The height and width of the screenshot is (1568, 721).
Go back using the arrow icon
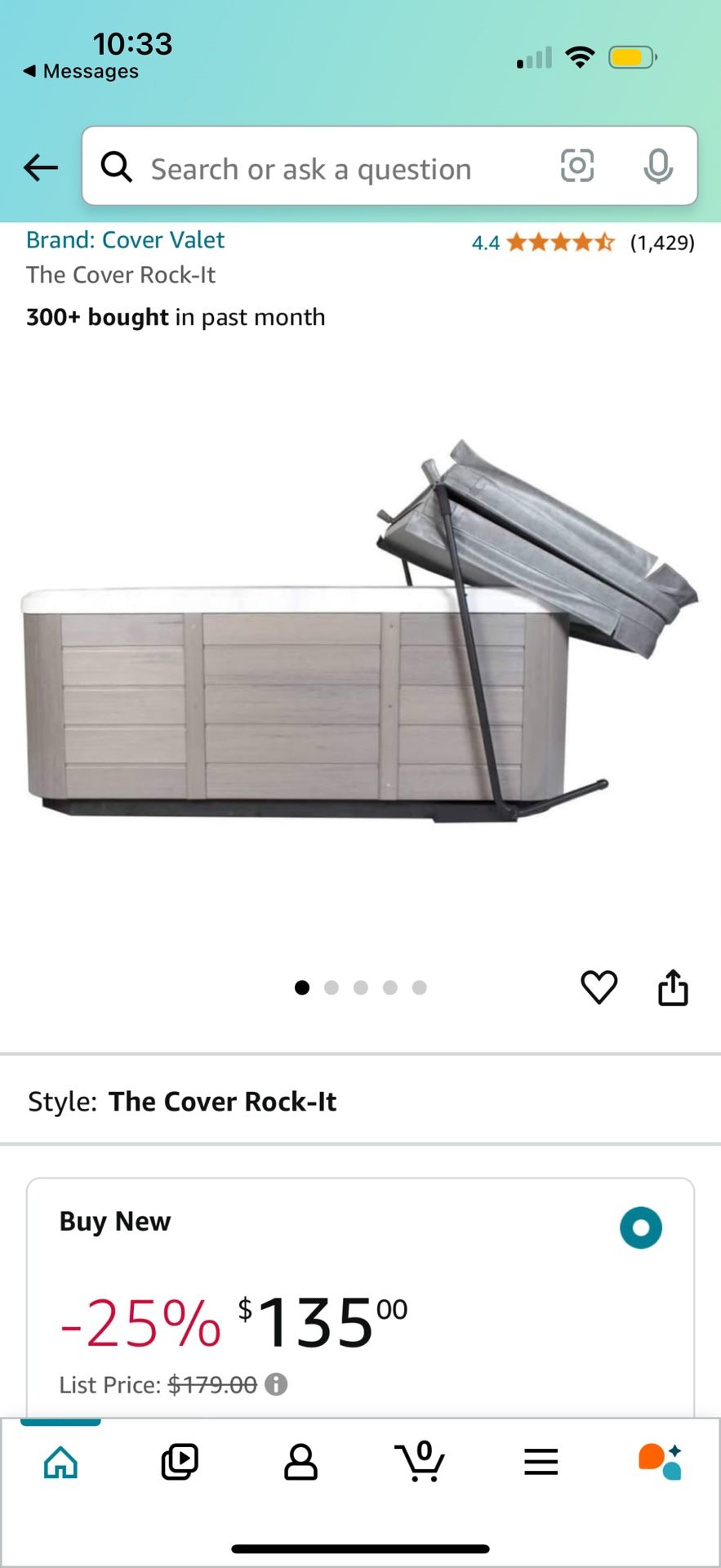(41, 168)
